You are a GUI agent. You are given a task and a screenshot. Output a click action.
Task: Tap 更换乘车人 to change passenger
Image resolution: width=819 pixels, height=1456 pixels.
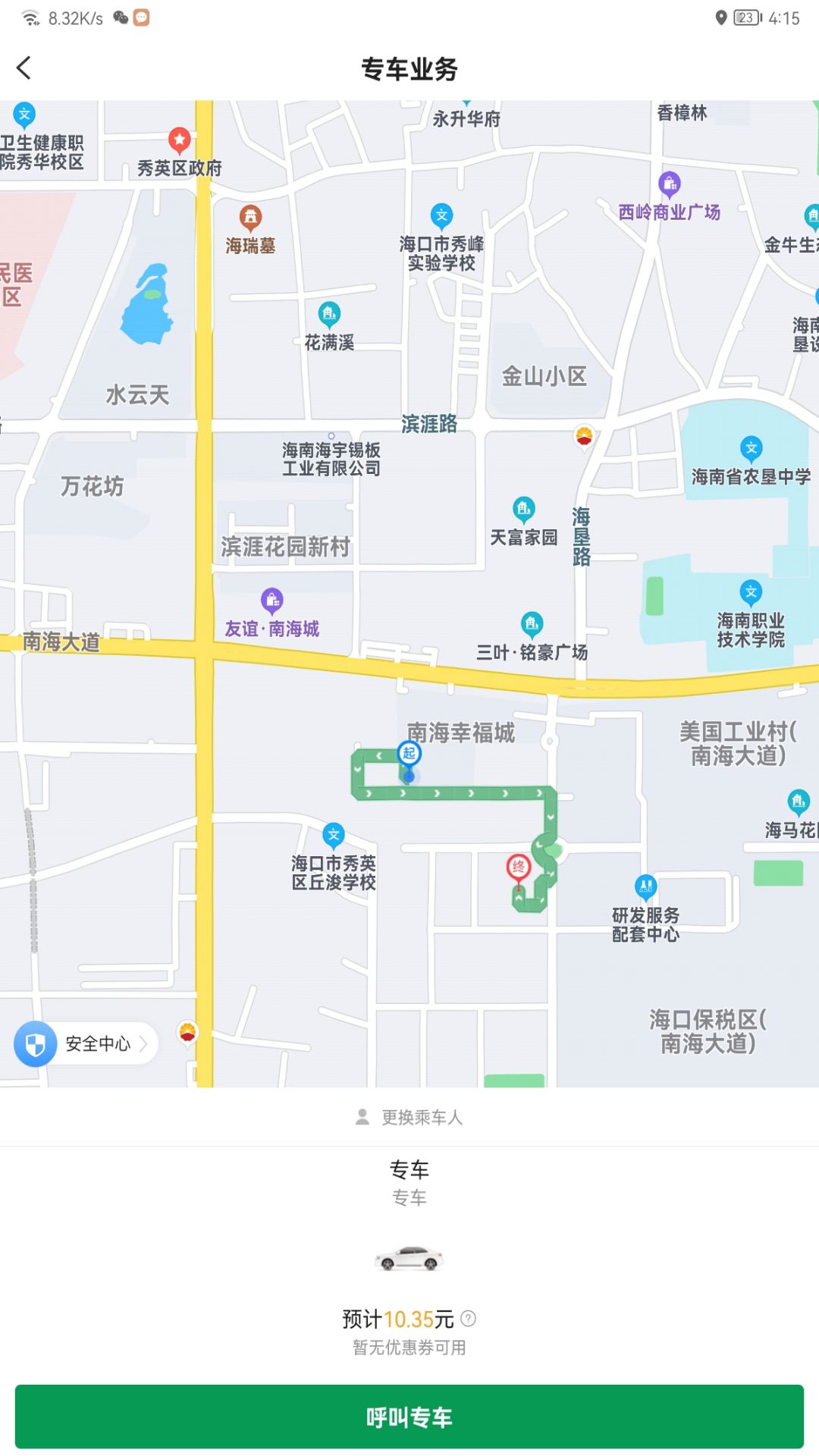coord(409,1117)
